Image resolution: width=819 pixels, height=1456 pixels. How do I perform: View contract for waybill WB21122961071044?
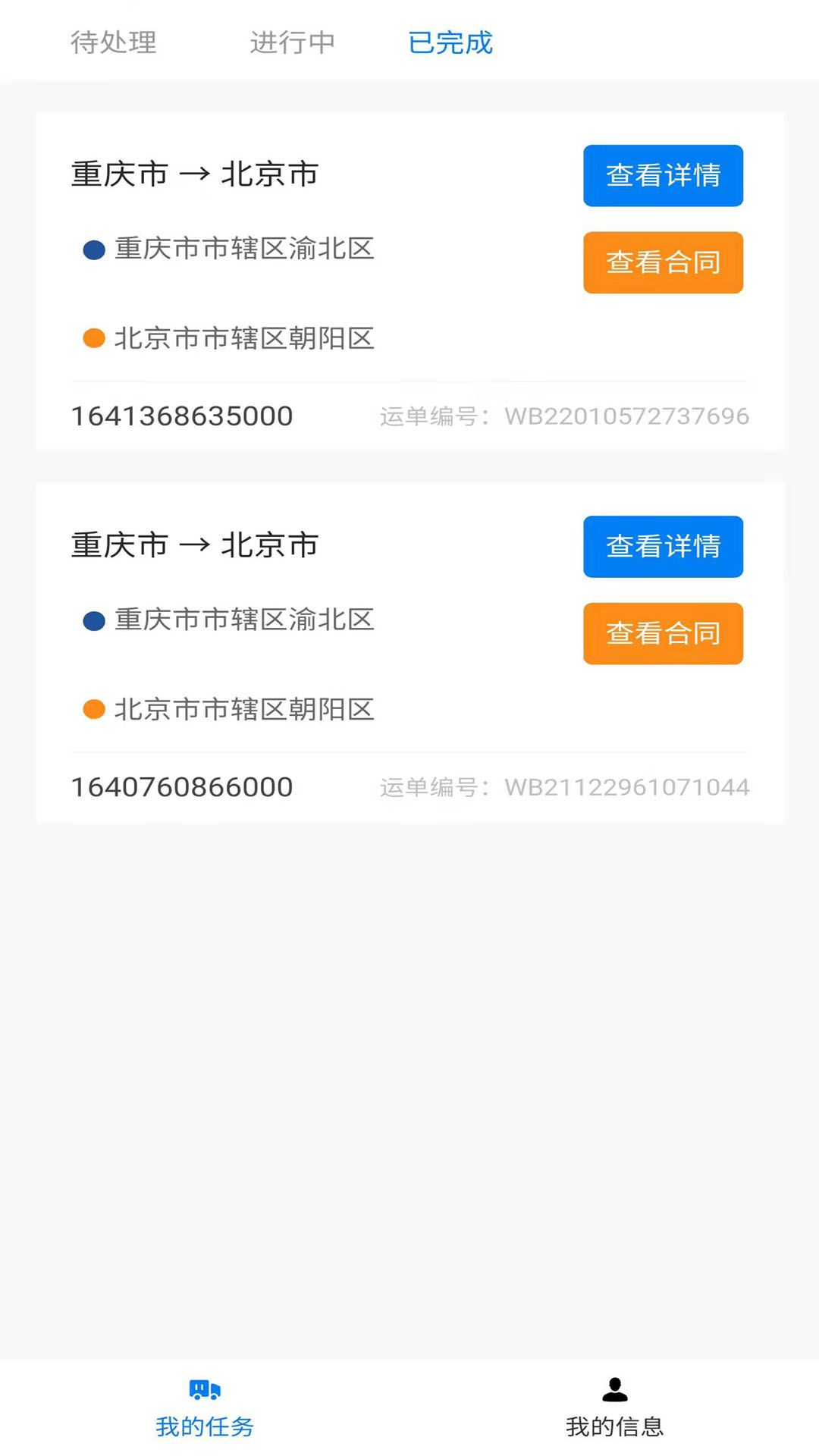[x=663, y=633]
